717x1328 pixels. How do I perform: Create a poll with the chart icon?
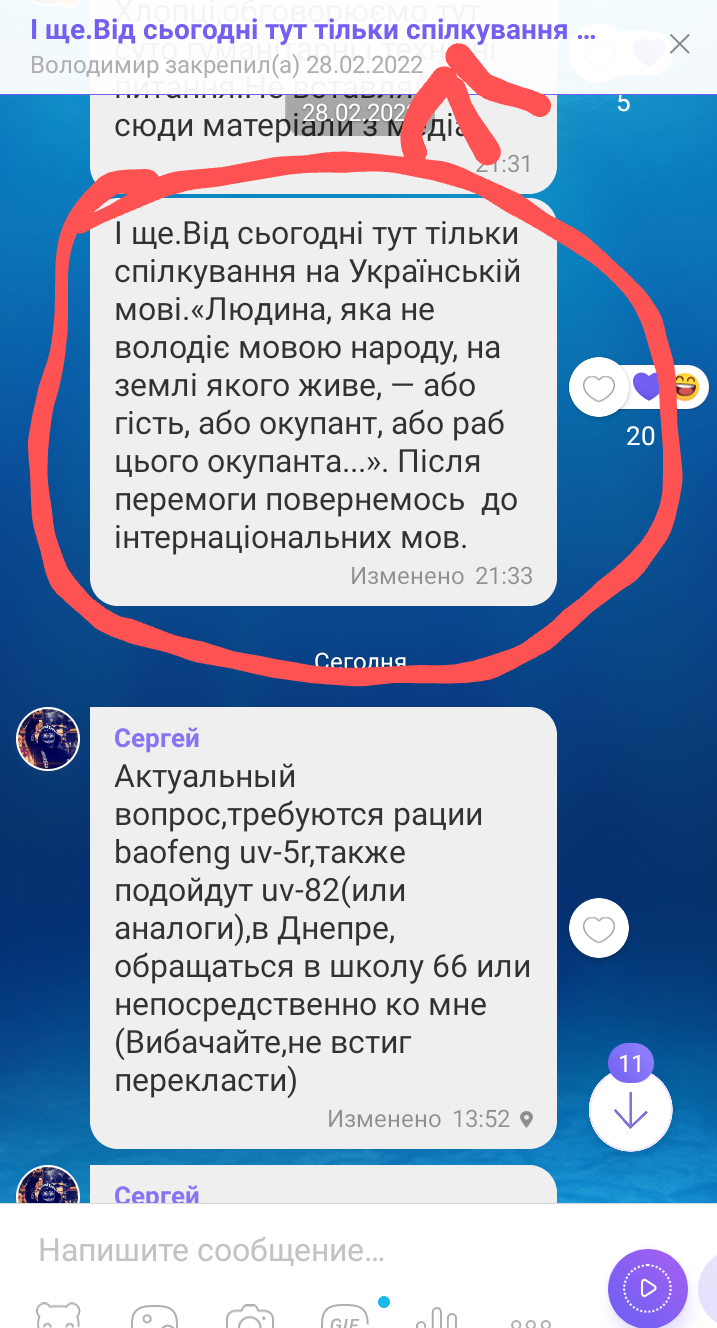pos(436,1316)
